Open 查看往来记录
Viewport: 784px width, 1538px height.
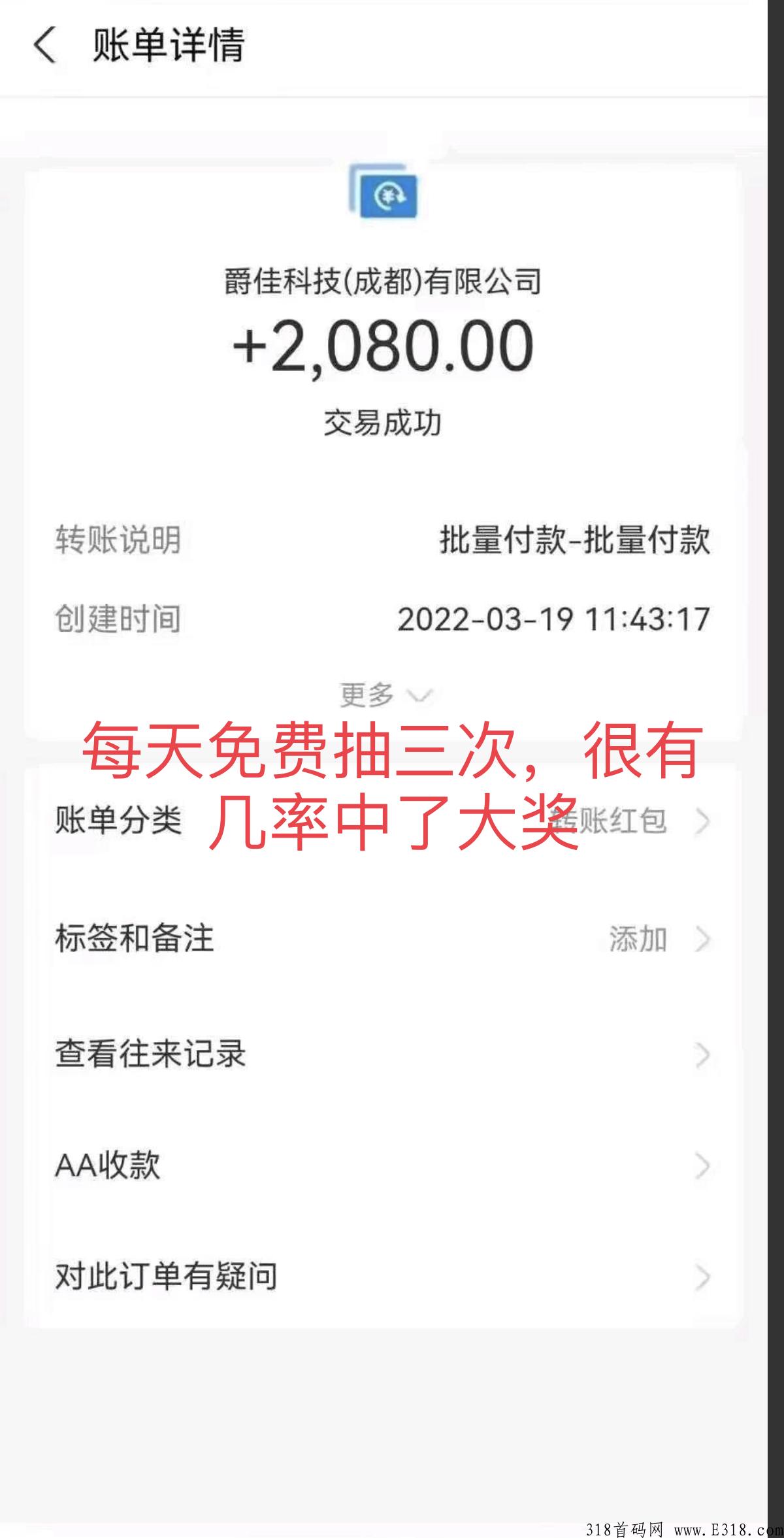383,1054
